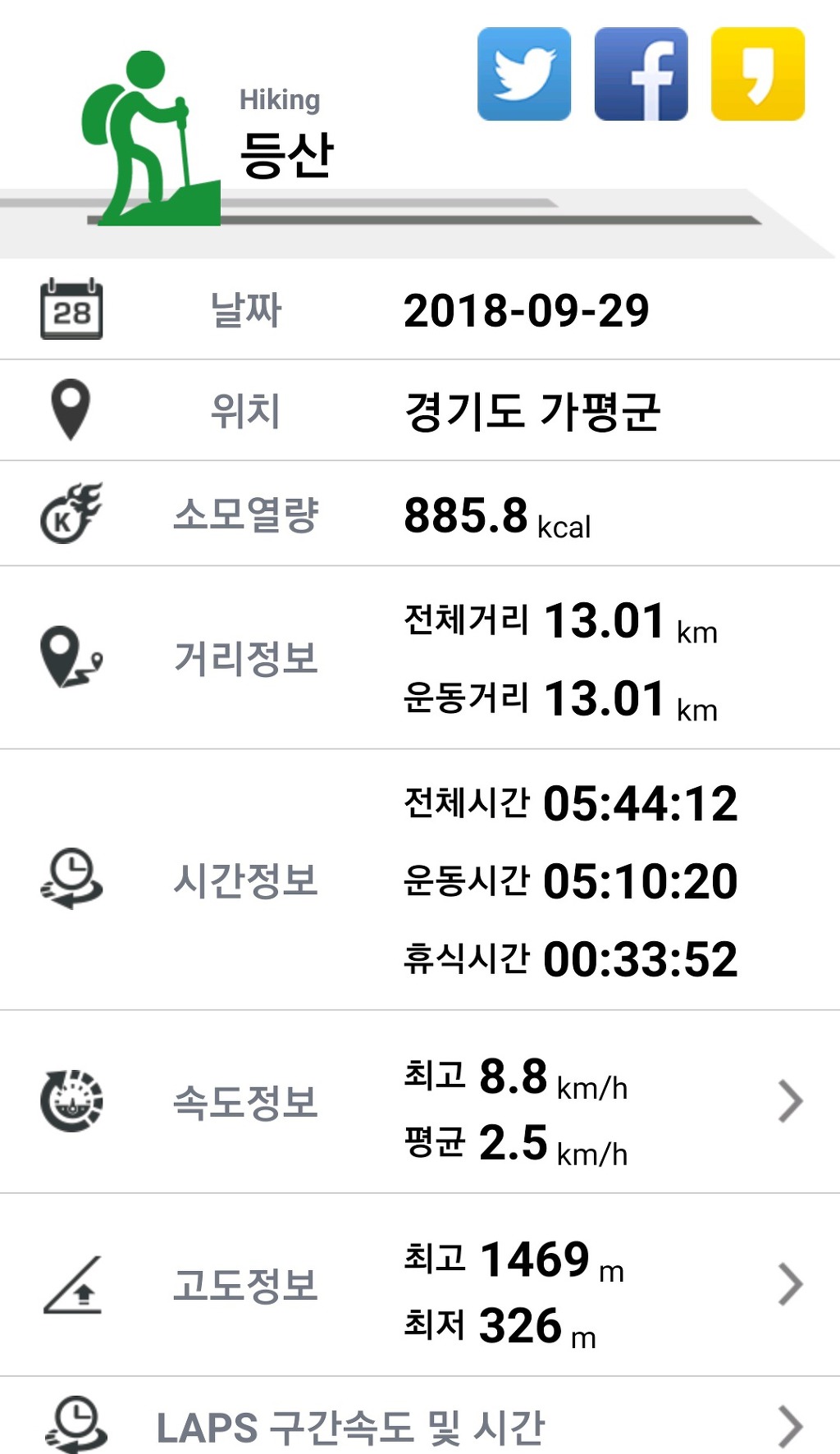Open the 고도정보 altitude details
The width and height of the screenshot is (840, 1454).
789,1284
